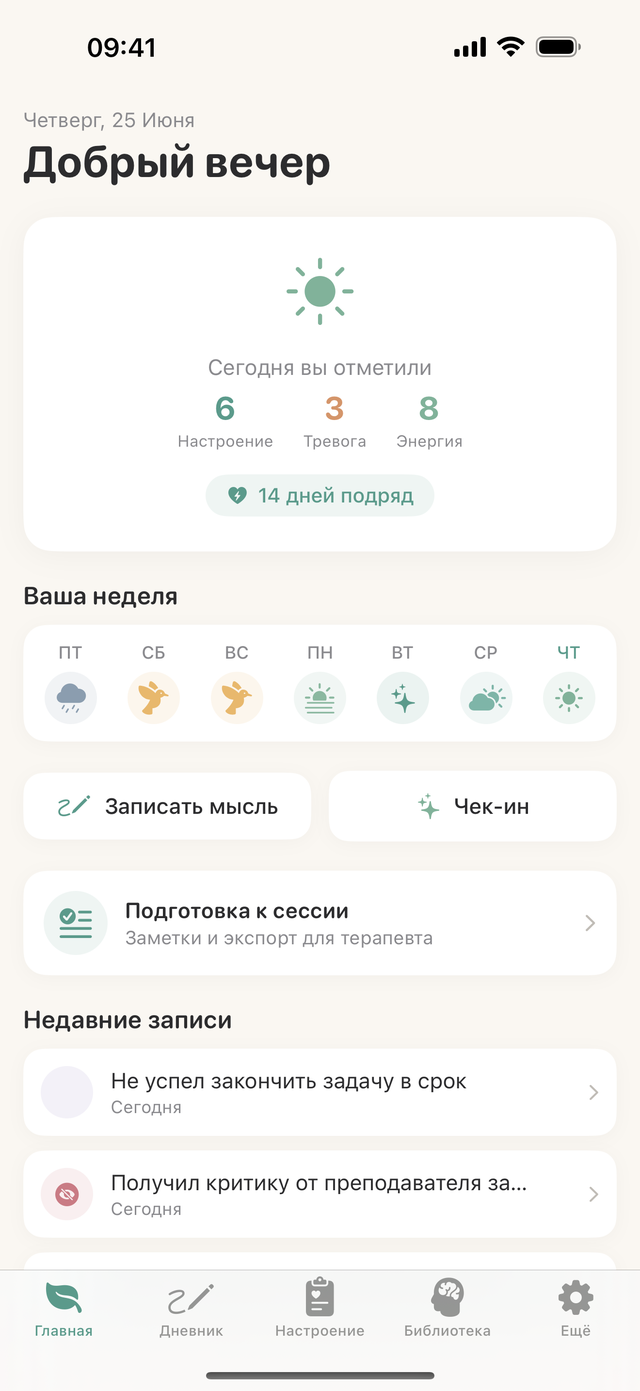The image size is (640, 1391).
Task: Open the entry Не успел закончить задачу в срок
Action: (x=320, y=1092)
